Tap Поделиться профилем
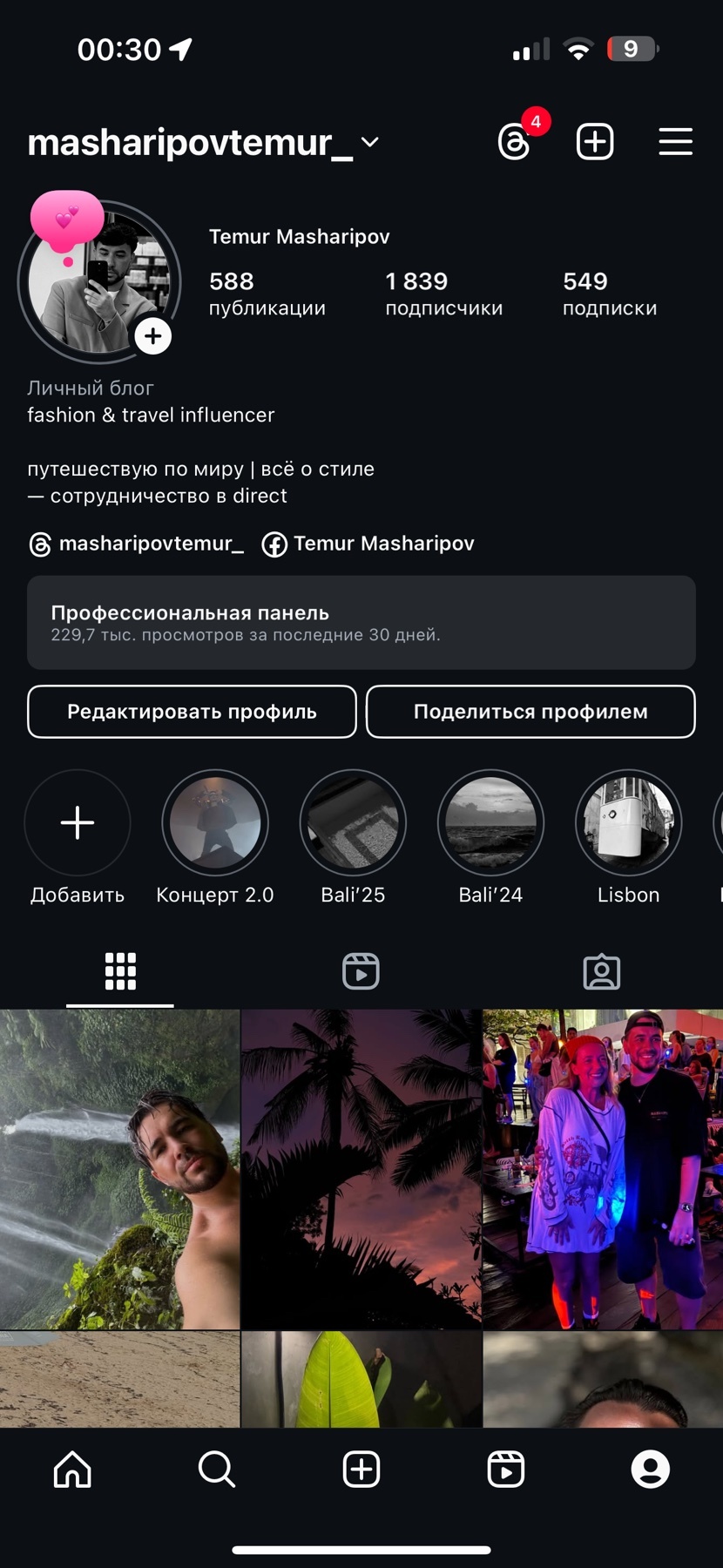Image resolution: width=723 pixels, height=1568 pixels. [x=530, y=712]
